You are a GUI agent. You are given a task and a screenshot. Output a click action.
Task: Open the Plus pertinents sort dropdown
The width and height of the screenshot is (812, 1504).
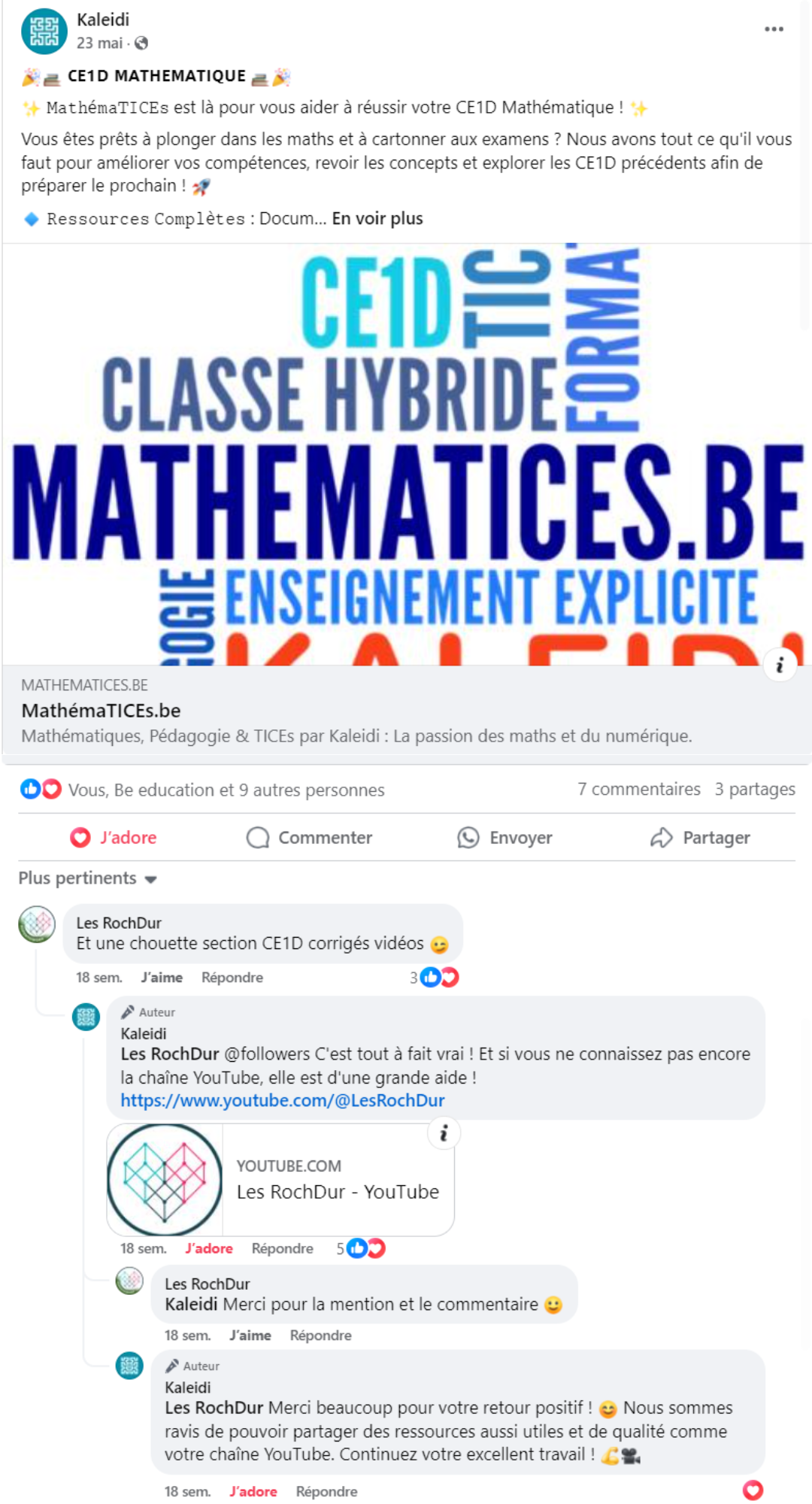coord(87,878)
